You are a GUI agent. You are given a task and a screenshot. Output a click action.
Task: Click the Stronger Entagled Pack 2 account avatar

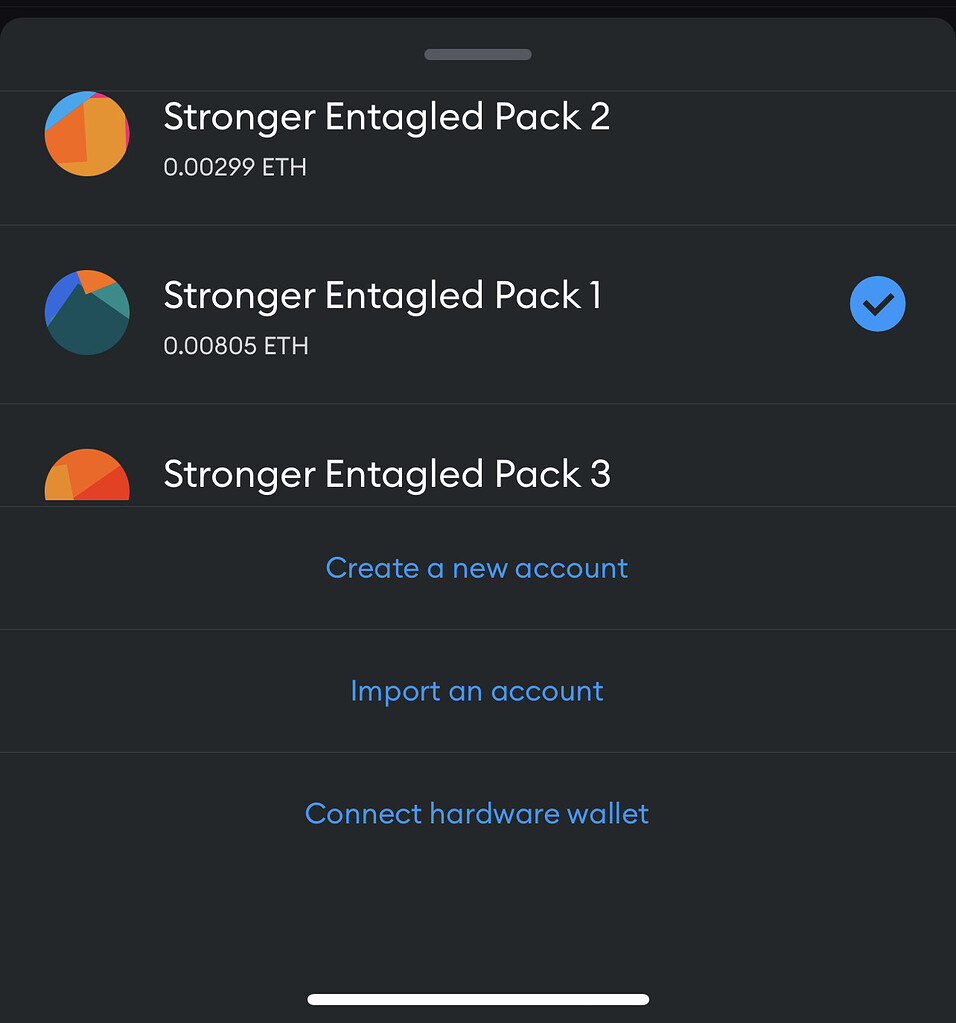point(87,133)
